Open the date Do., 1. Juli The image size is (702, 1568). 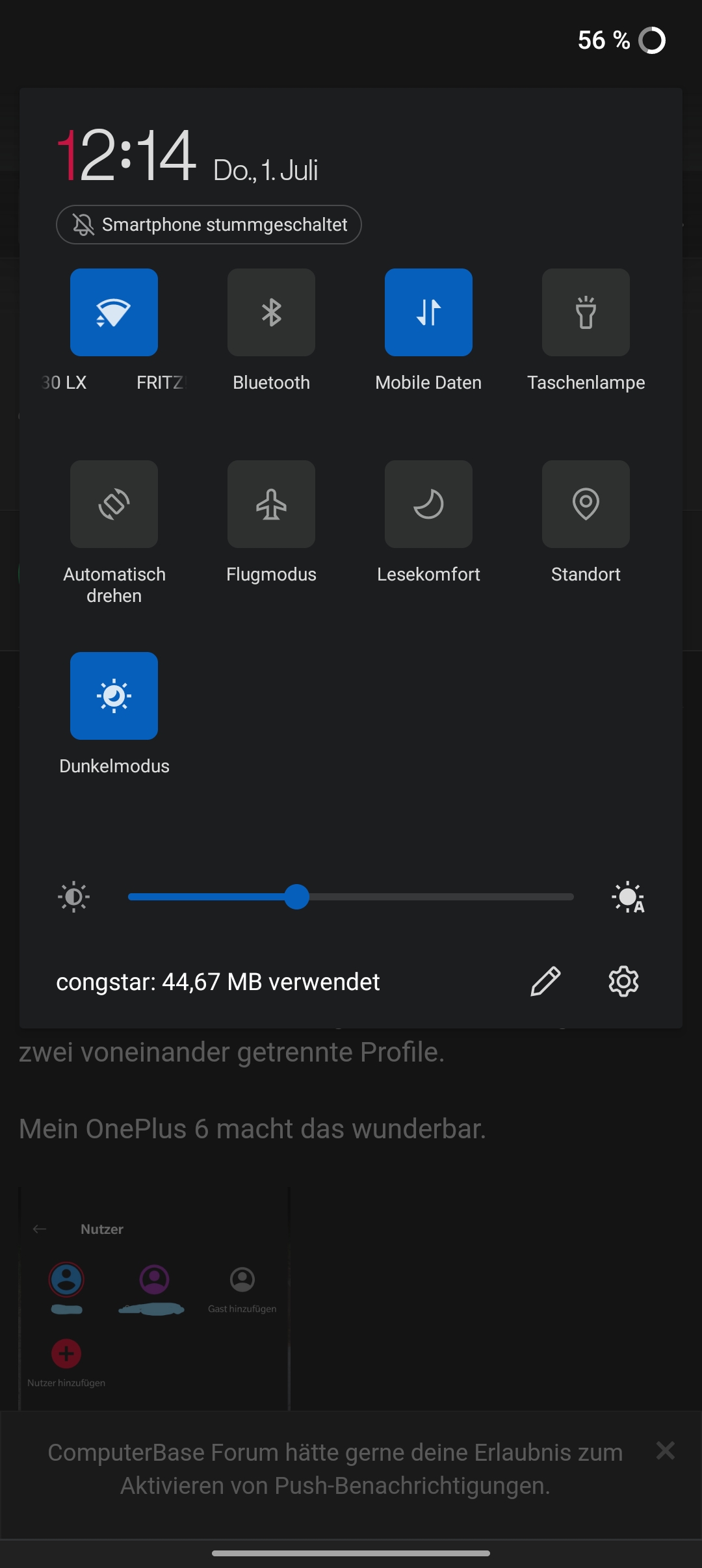(x=265, y=170)
